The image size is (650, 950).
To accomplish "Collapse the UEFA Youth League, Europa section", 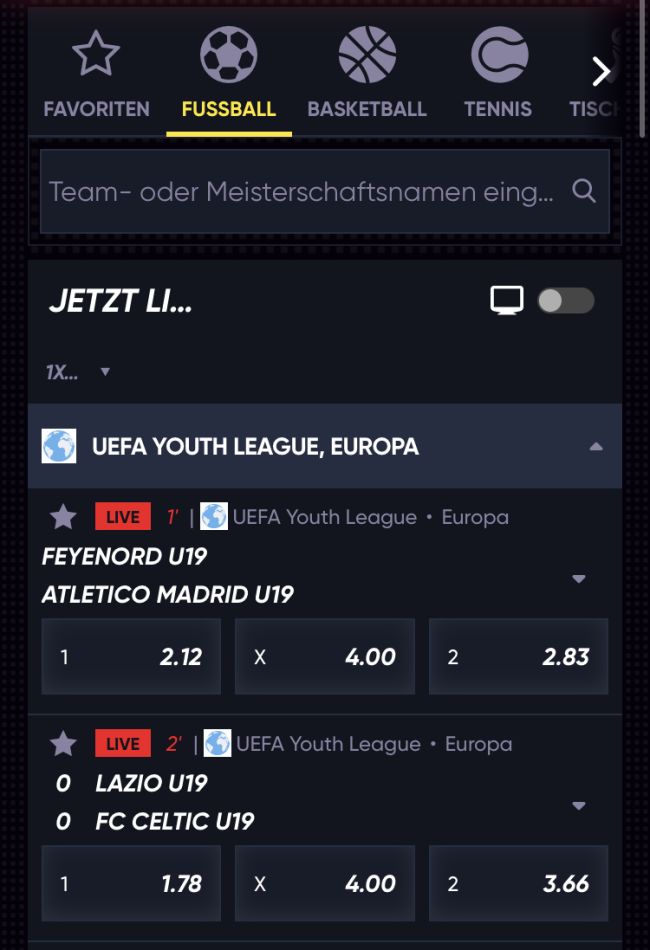I will point(596,446).
